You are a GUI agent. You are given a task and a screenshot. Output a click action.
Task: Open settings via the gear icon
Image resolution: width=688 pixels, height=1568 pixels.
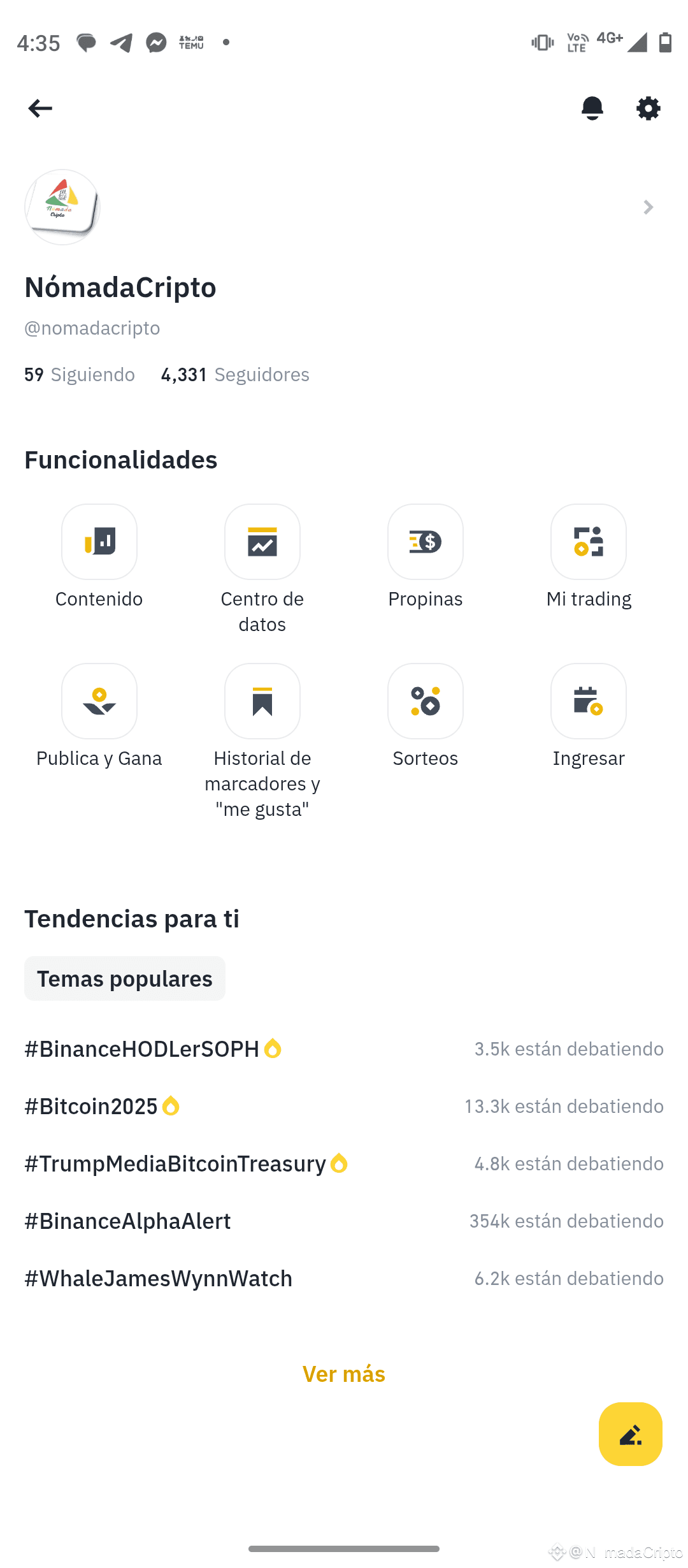point(648,108)
